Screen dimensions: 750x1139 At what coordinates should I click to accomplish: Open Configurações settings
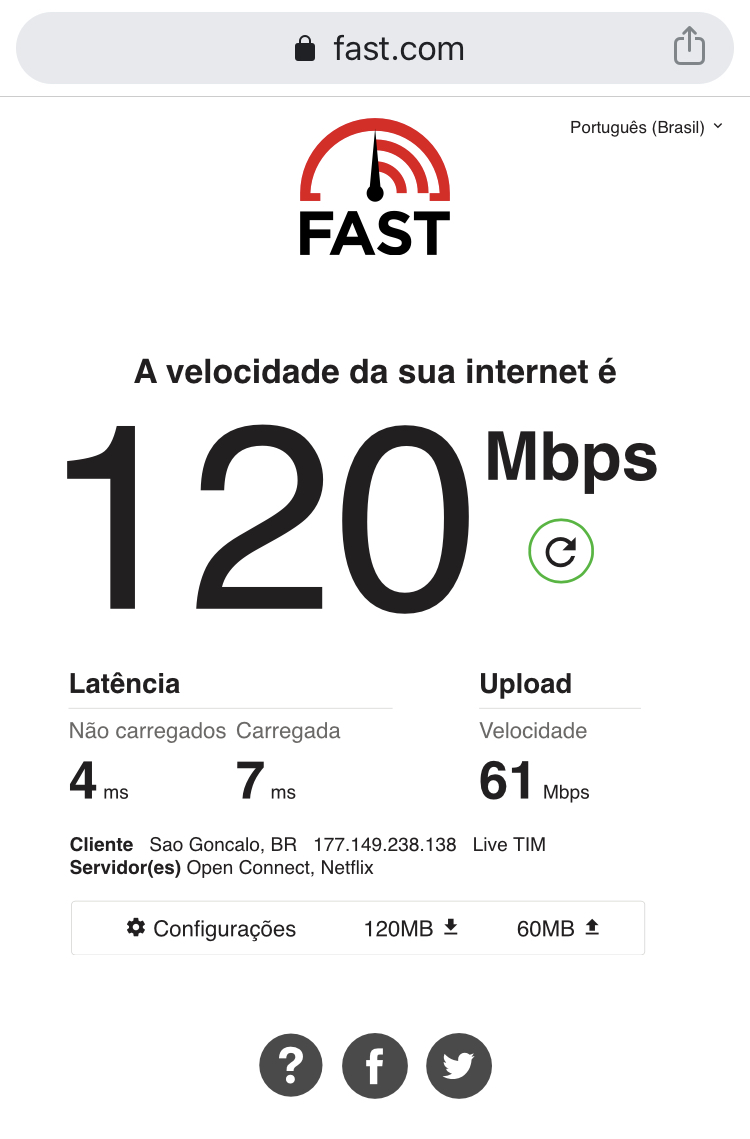coord(212,928)
